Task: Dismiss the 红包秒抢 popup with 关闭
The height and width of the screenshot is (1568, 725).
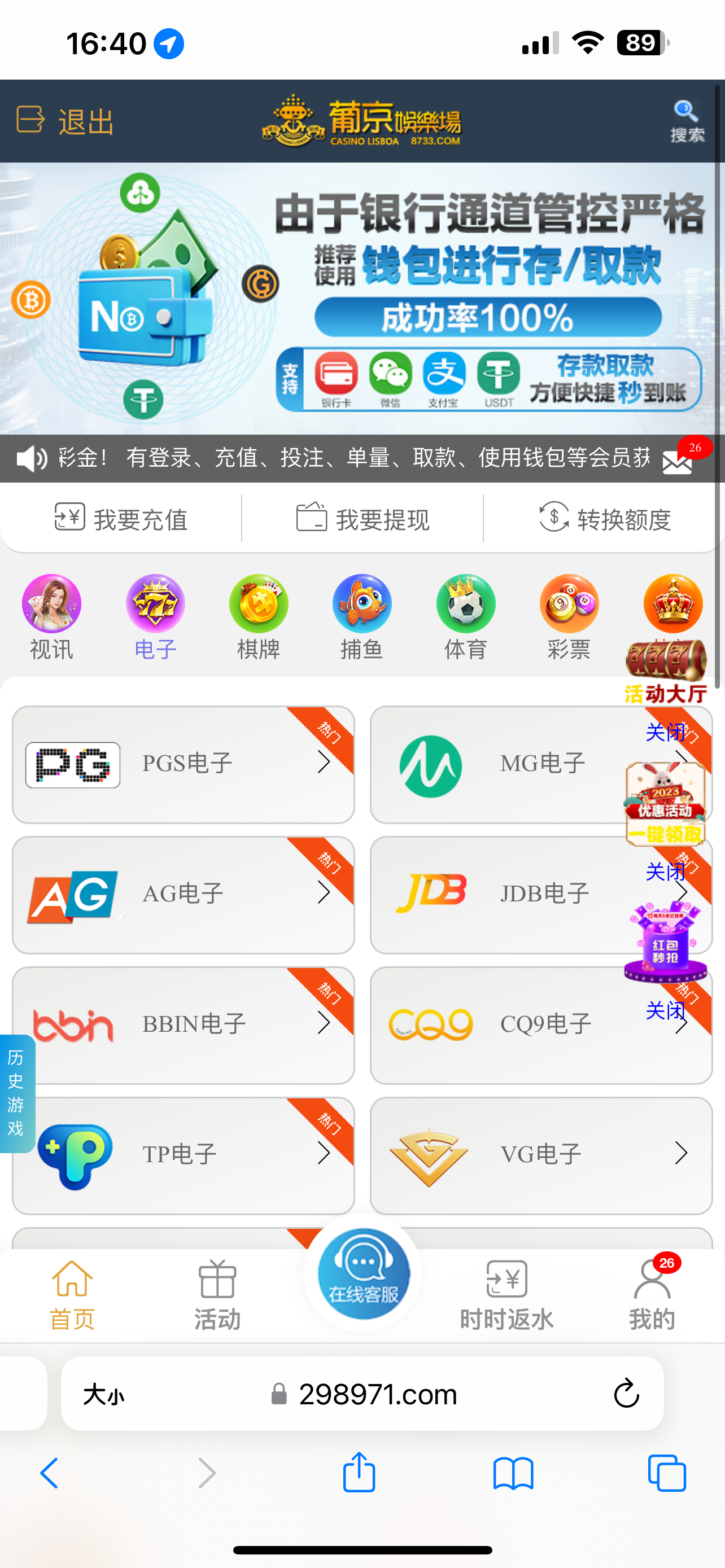Action: click(666, 871)
